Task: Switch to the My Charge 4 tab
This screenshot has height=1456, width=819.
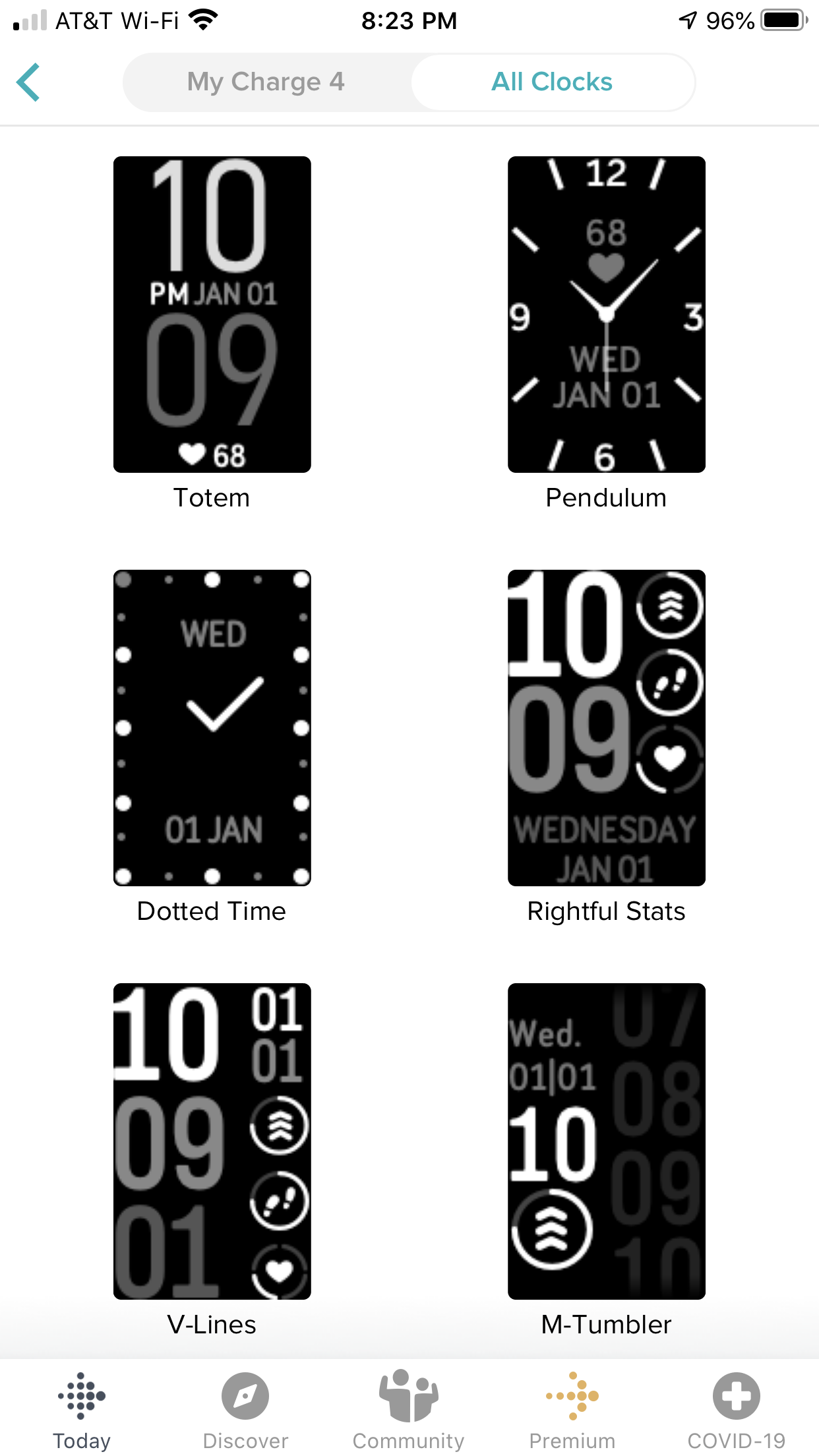Action: pyautogui.click(x=266, y=82)
